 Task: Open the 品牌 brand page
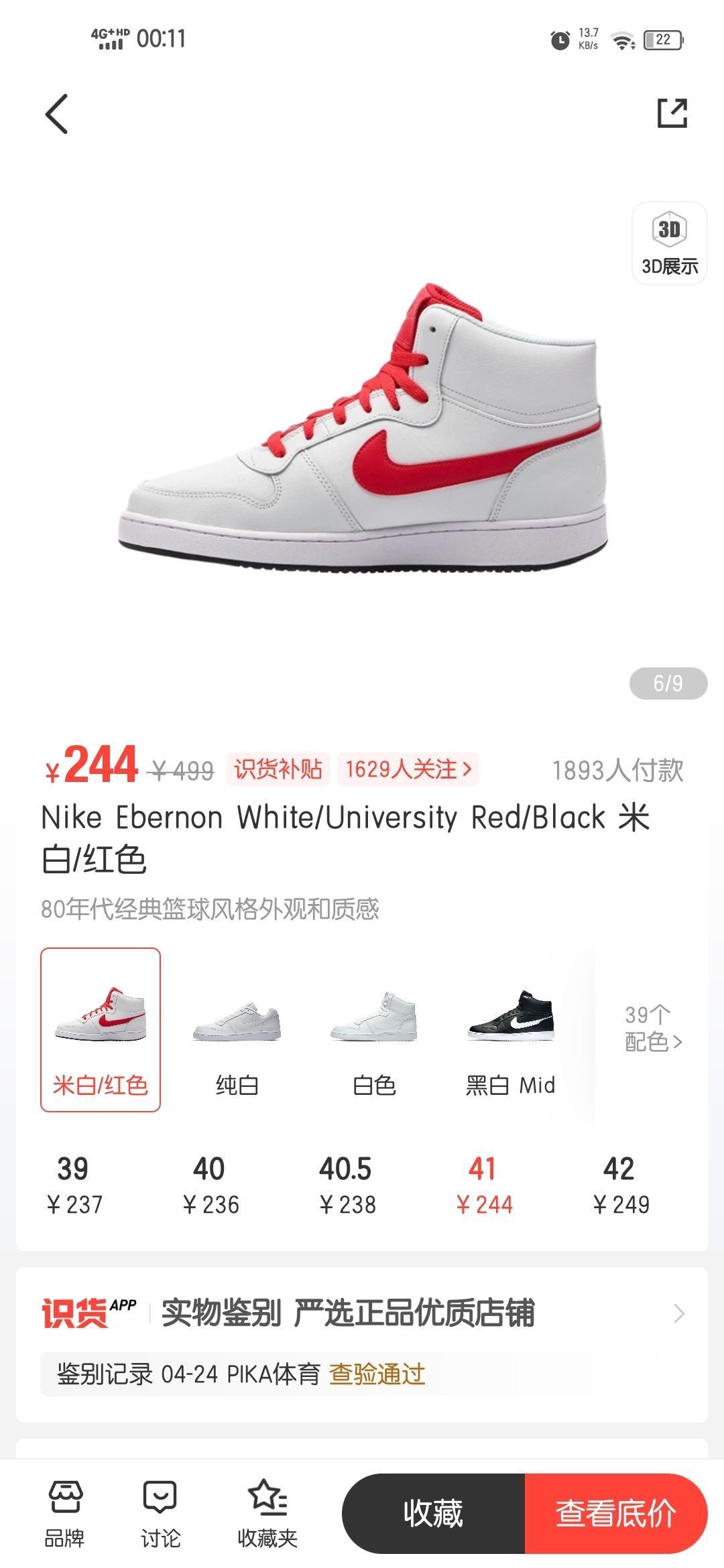click(x=64, y=1514)
